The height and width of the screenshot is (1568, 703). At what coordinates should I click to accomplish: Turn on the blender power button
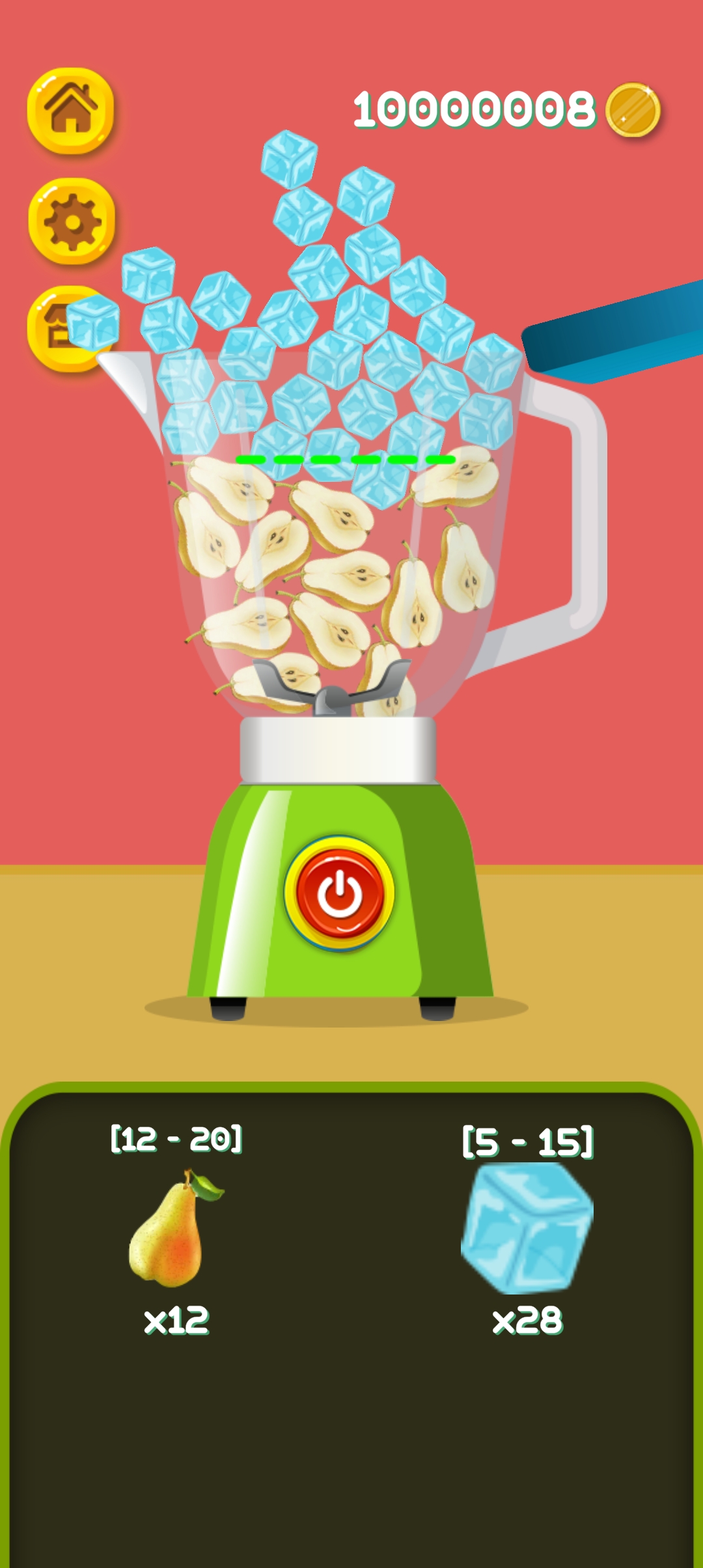[339, 893]
